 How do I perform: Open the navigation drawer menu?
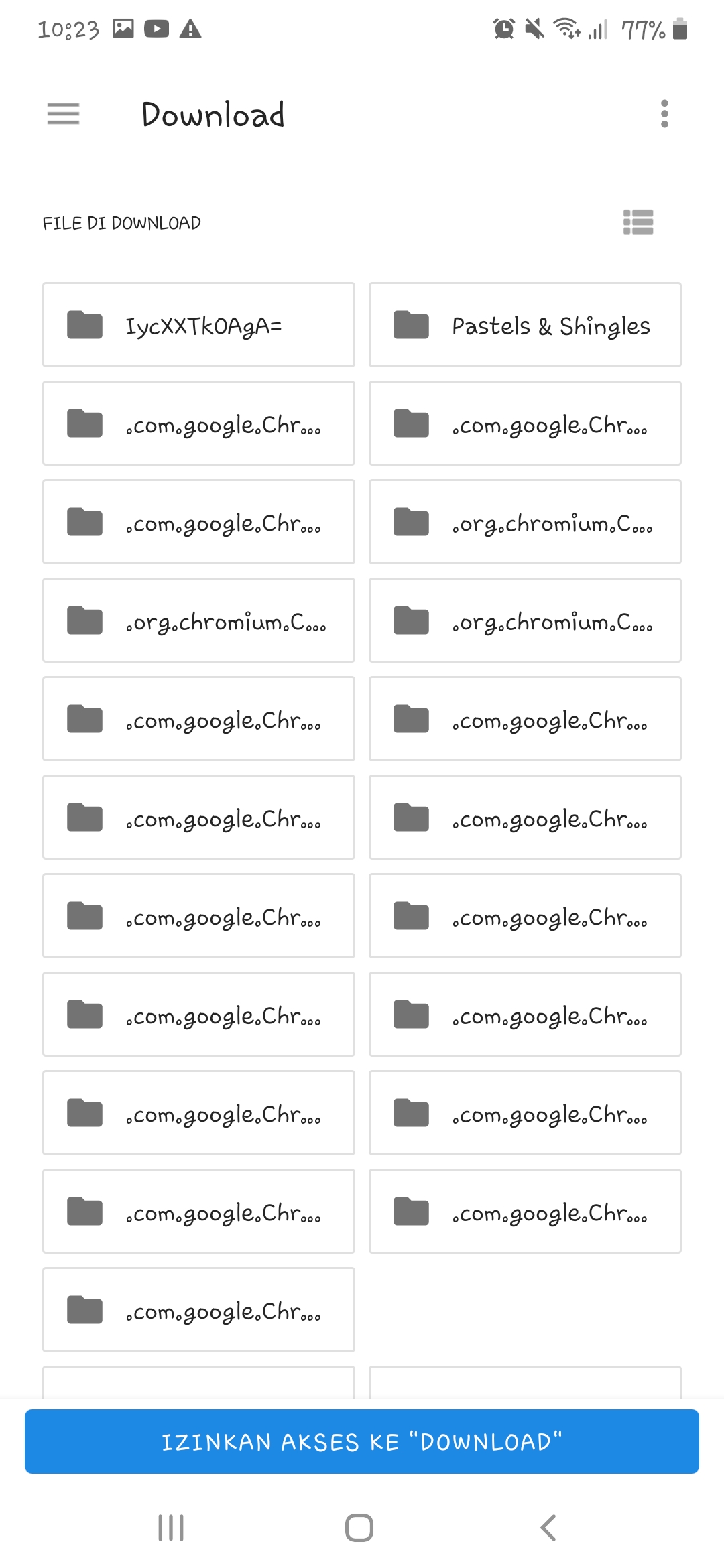pos(63,114)
